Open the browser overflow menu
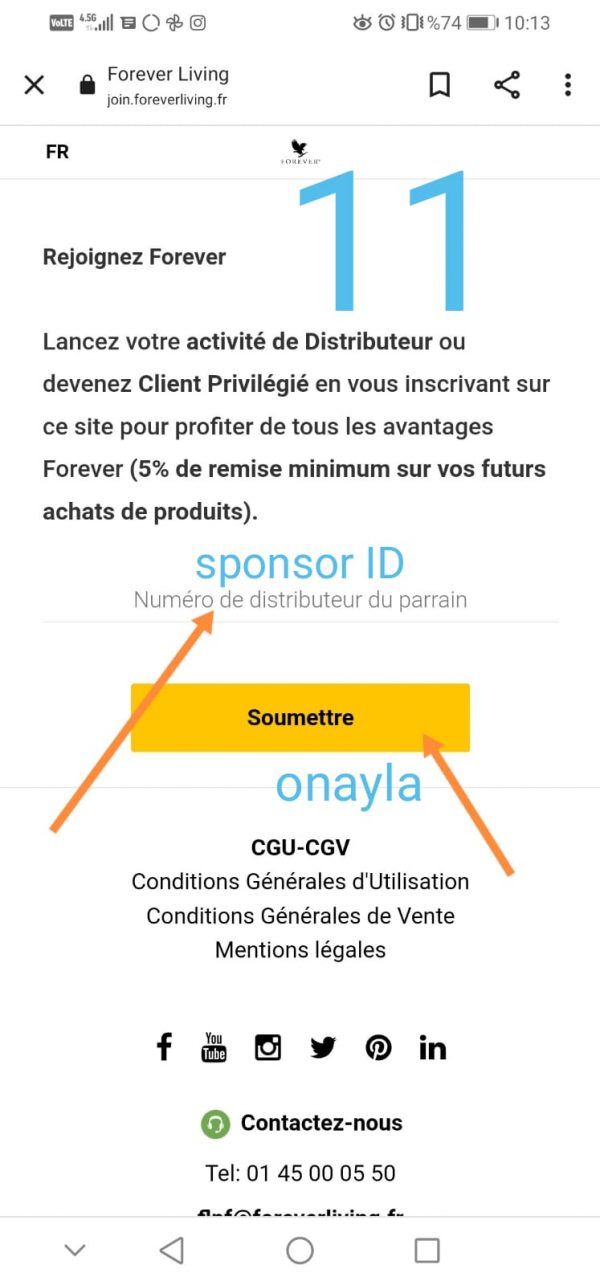Image resolution: width=600 pixels, height=1285 pixels. click(567, 85)
